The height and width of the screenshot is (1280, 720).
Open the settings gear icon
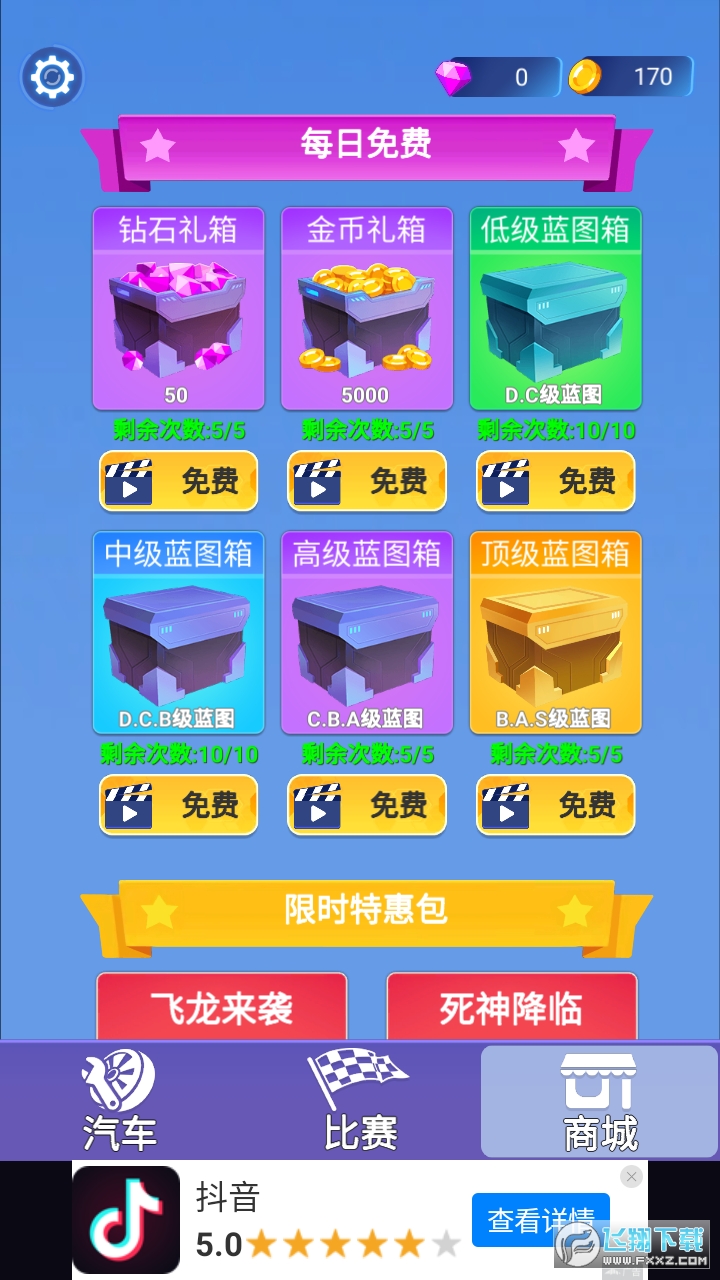(x=52, y=76)
